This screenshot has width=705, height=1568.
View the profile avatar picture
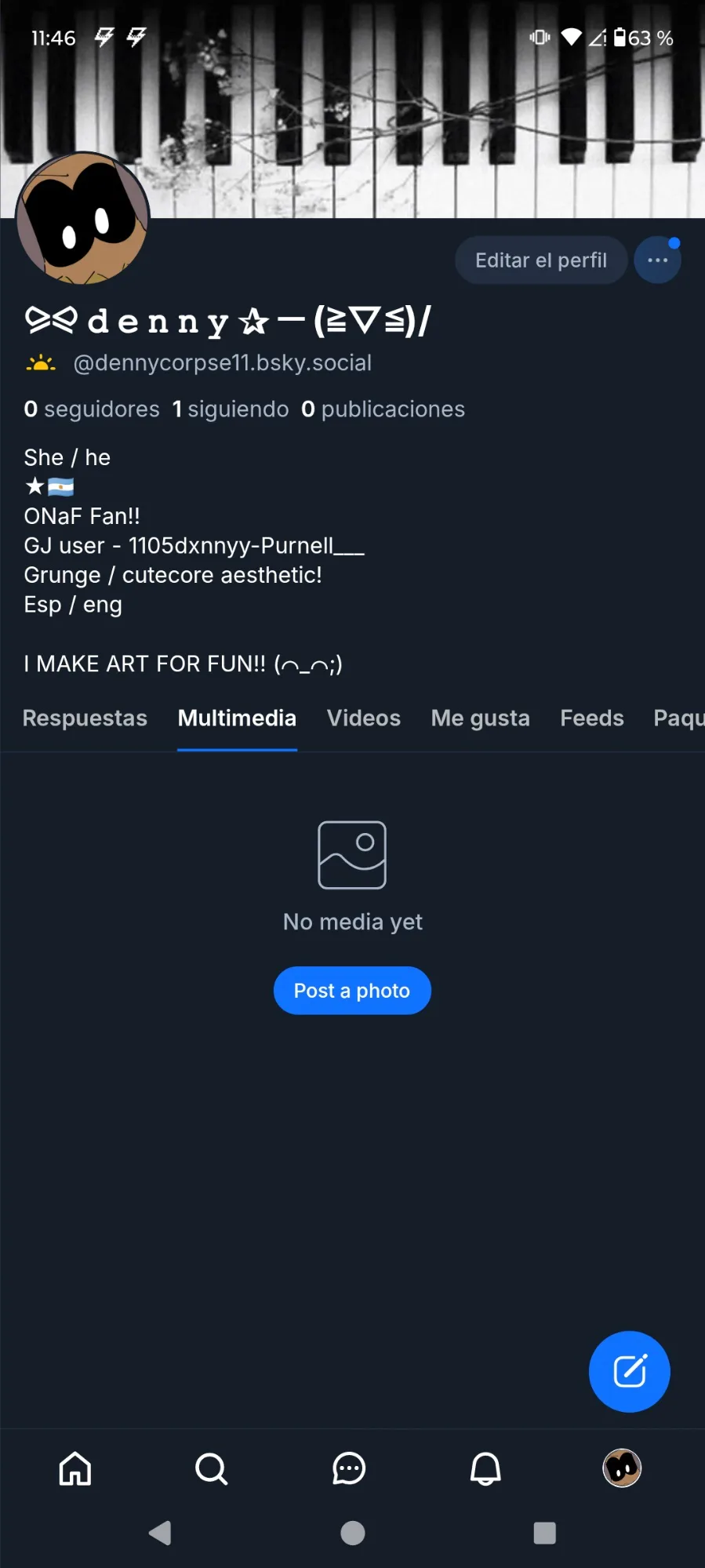pos(82,218)
